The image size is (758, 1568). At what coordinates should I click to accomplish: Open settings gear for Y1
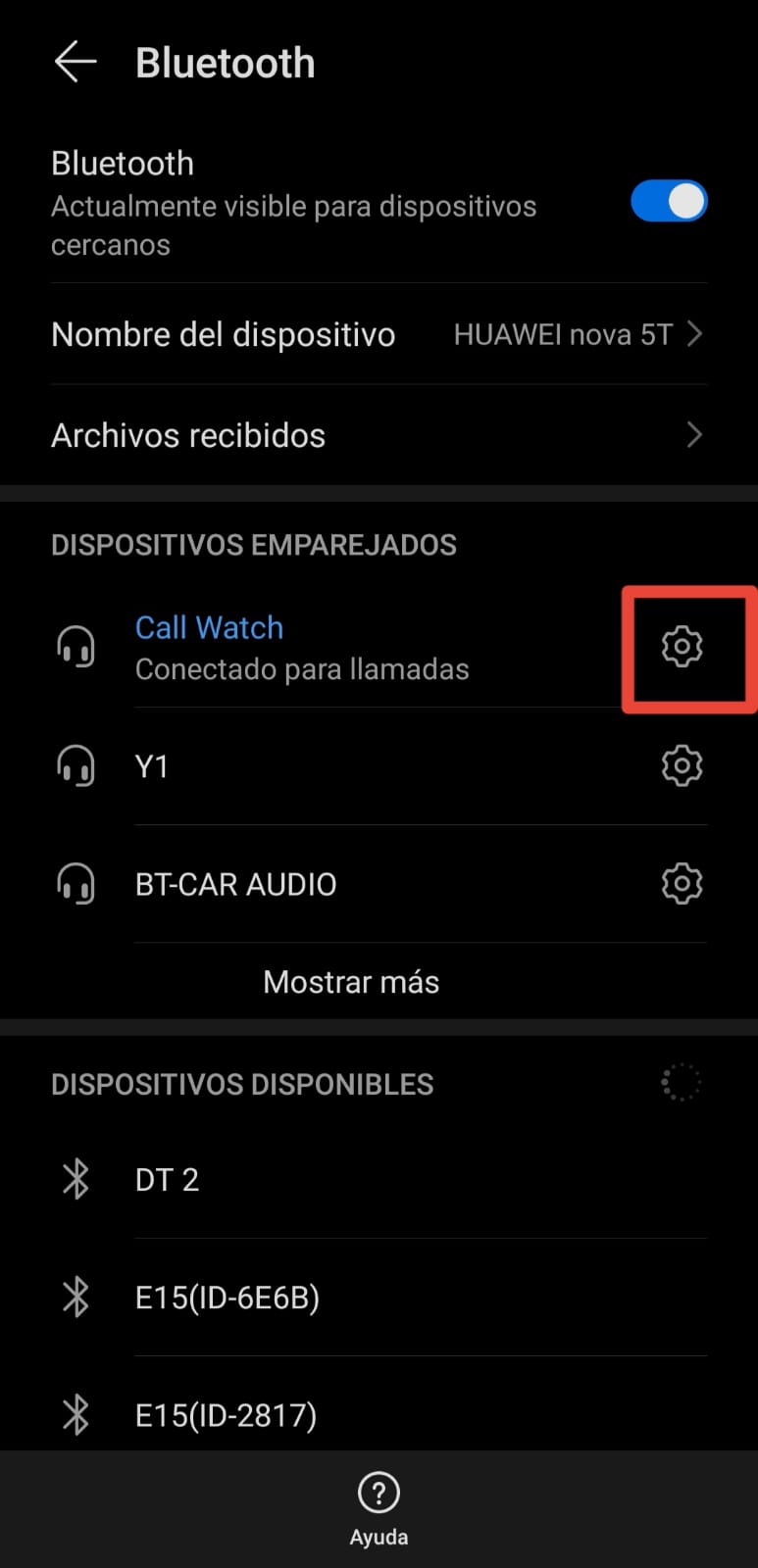(x=682, y=765)
